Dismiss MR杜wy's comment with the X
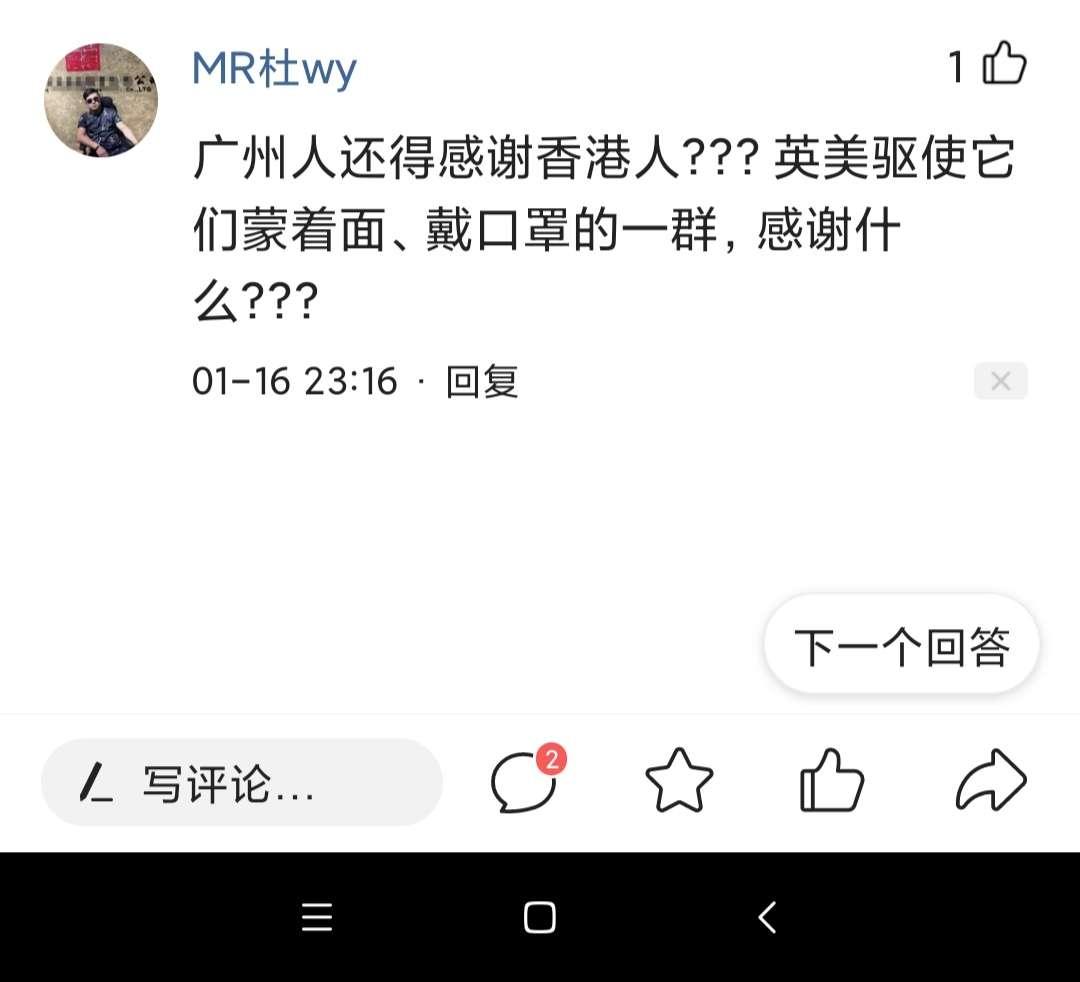 [x=1000, y=381]
